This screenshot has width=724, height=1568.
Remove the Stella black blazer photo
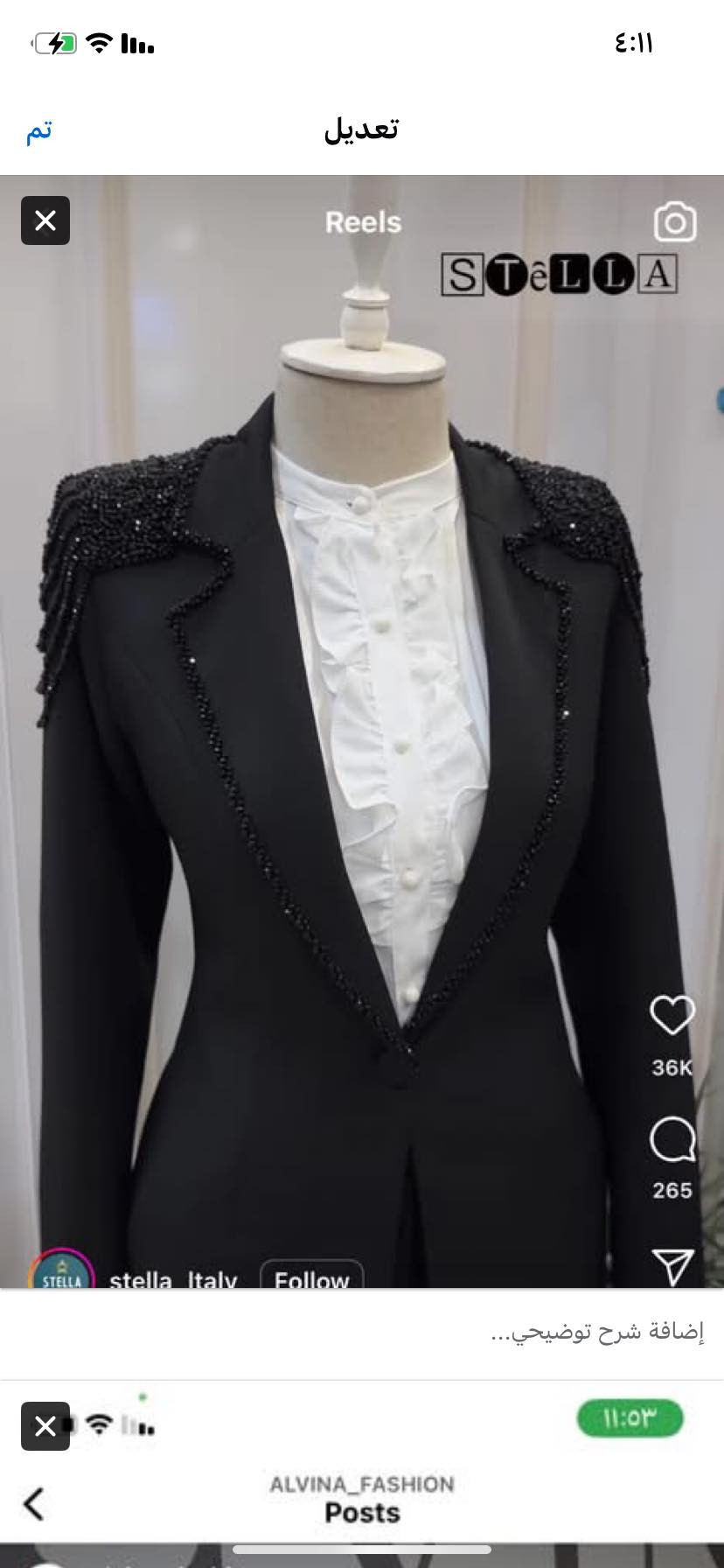pyautogui.click(x=45, y=220)
